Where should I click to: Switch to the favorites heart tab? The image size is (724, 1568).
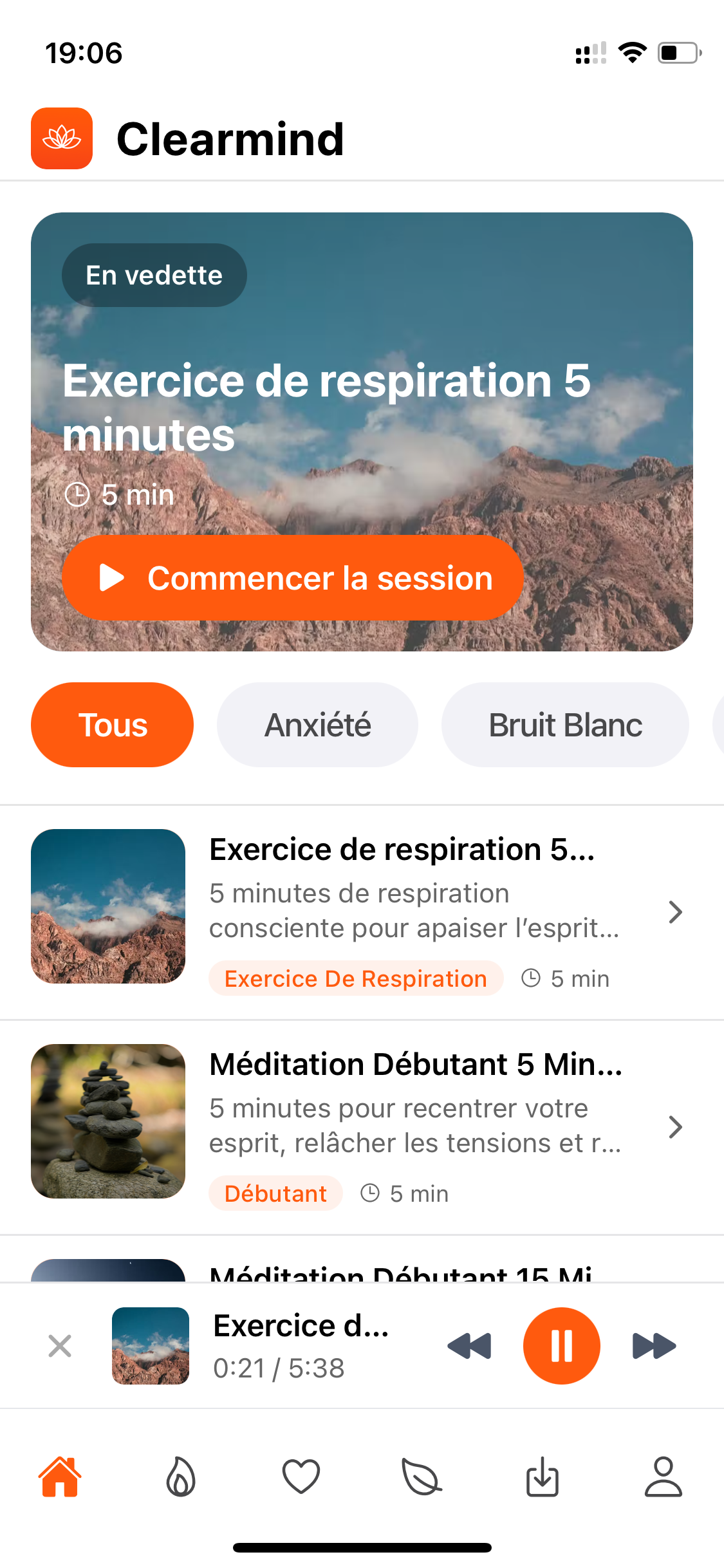(x=301, y=1477)
